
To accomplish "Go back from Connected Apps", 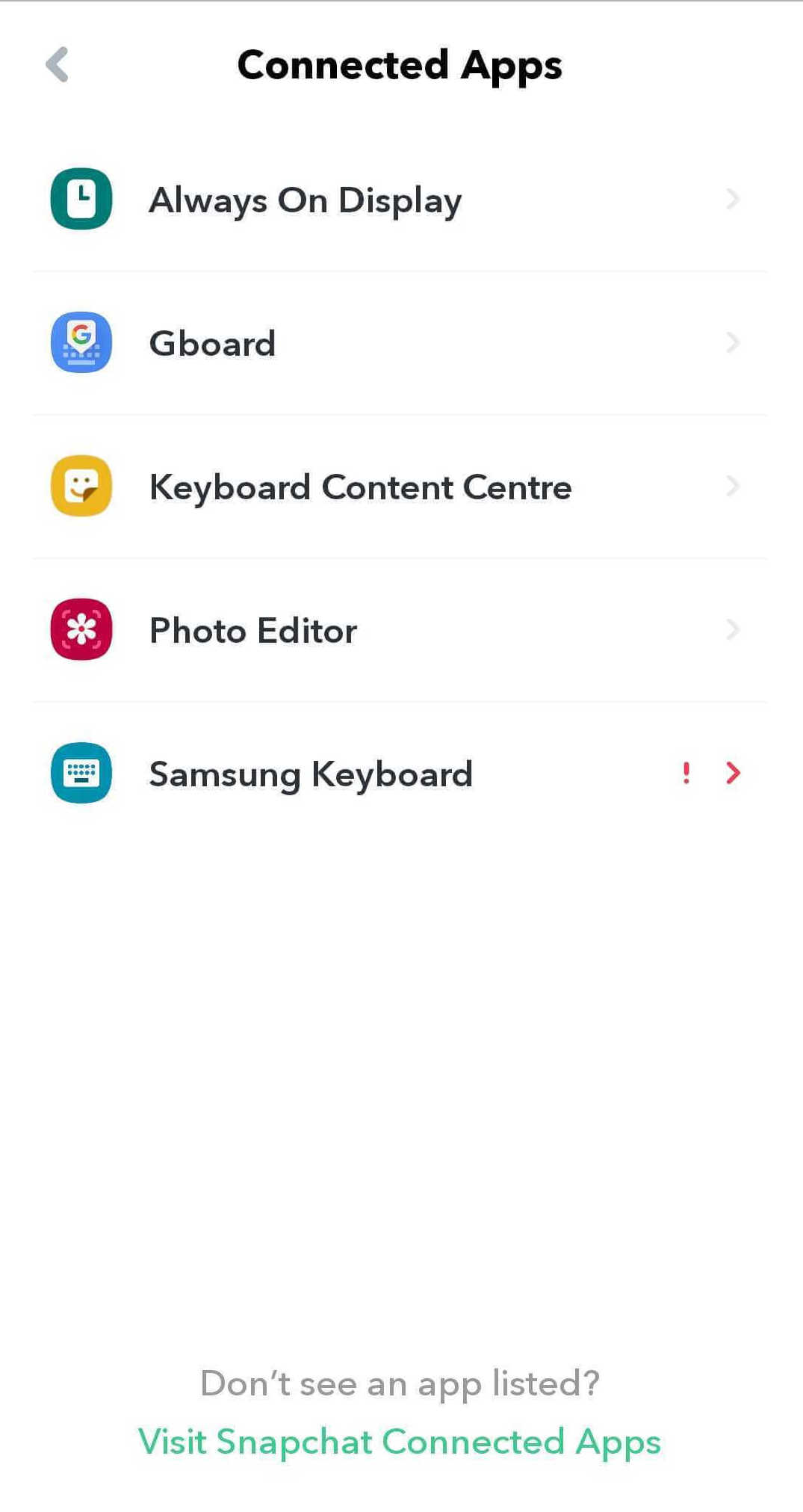I will point(58,64).
